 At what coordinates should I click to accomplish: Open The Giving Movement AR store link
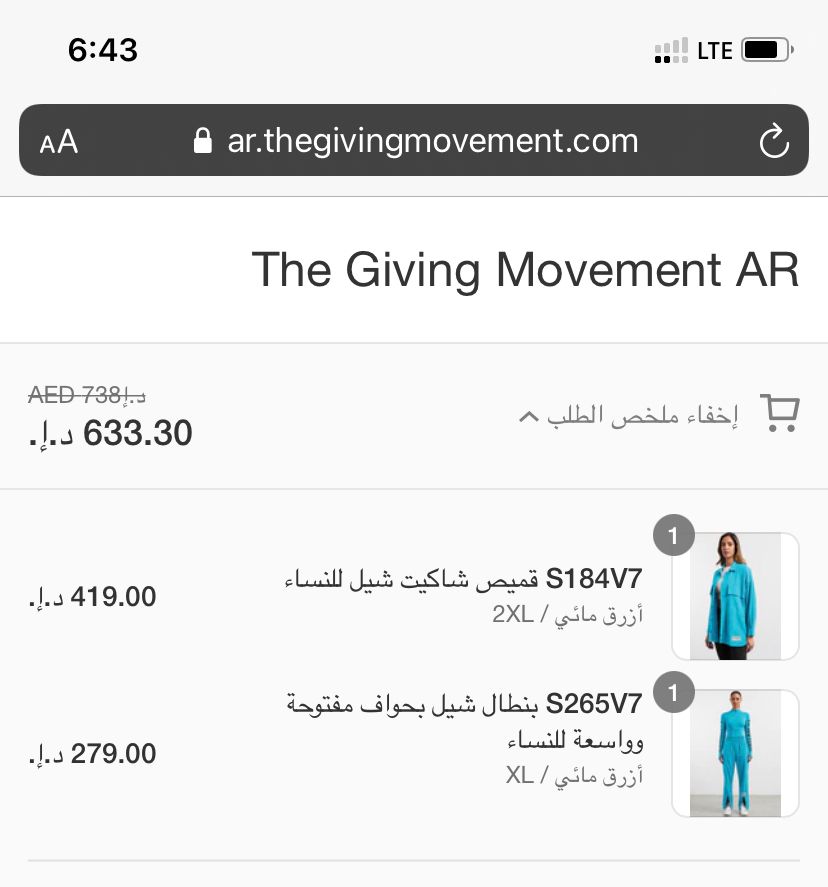pos(525,270)
